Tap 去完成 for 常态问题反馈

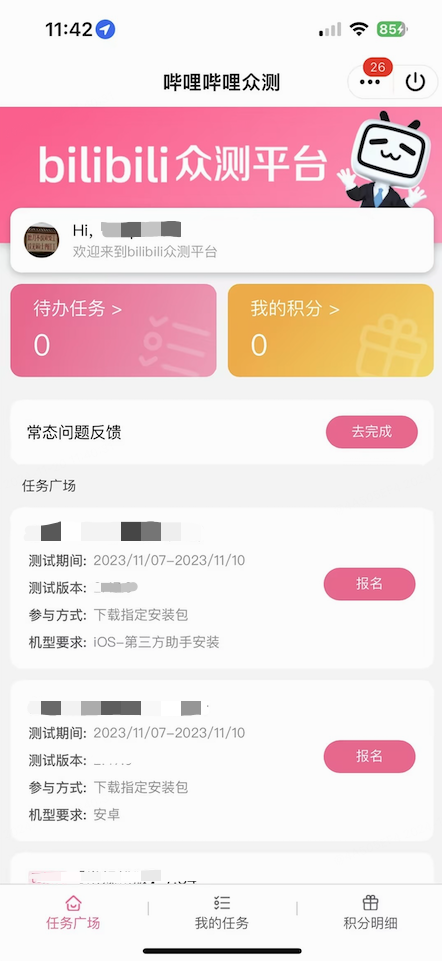click(372, 432)
